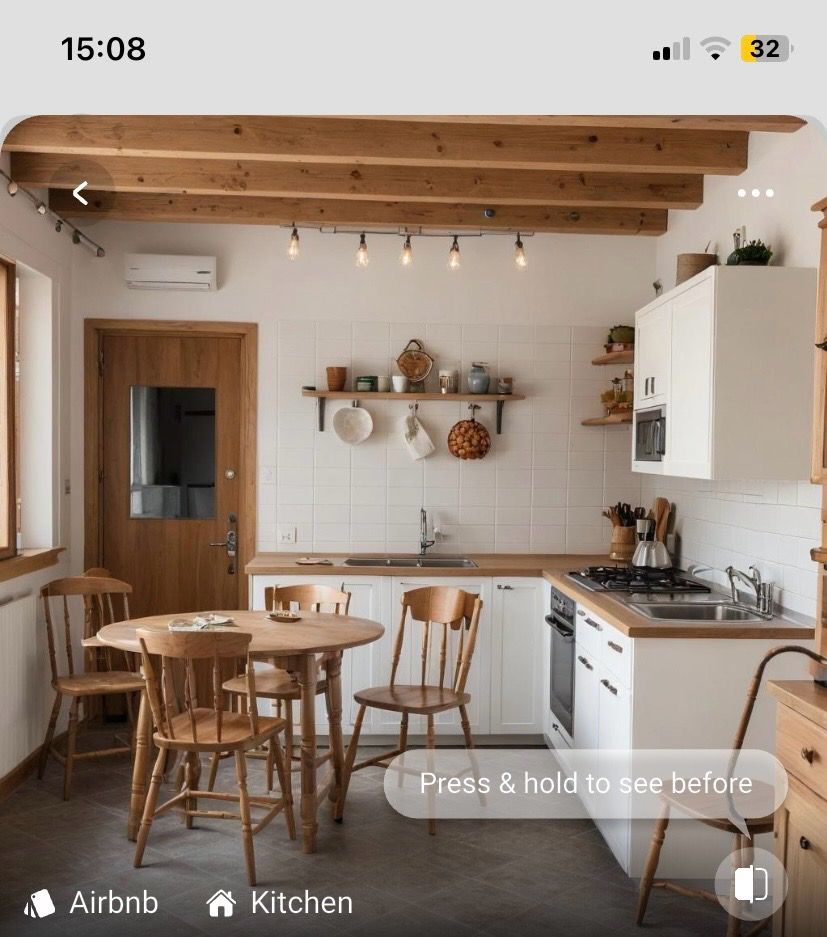Open the three-dot overflow menu
Image resolution: width=827 pixels, height=937 pixels.
pyautogui.click(x=755, y=193)
